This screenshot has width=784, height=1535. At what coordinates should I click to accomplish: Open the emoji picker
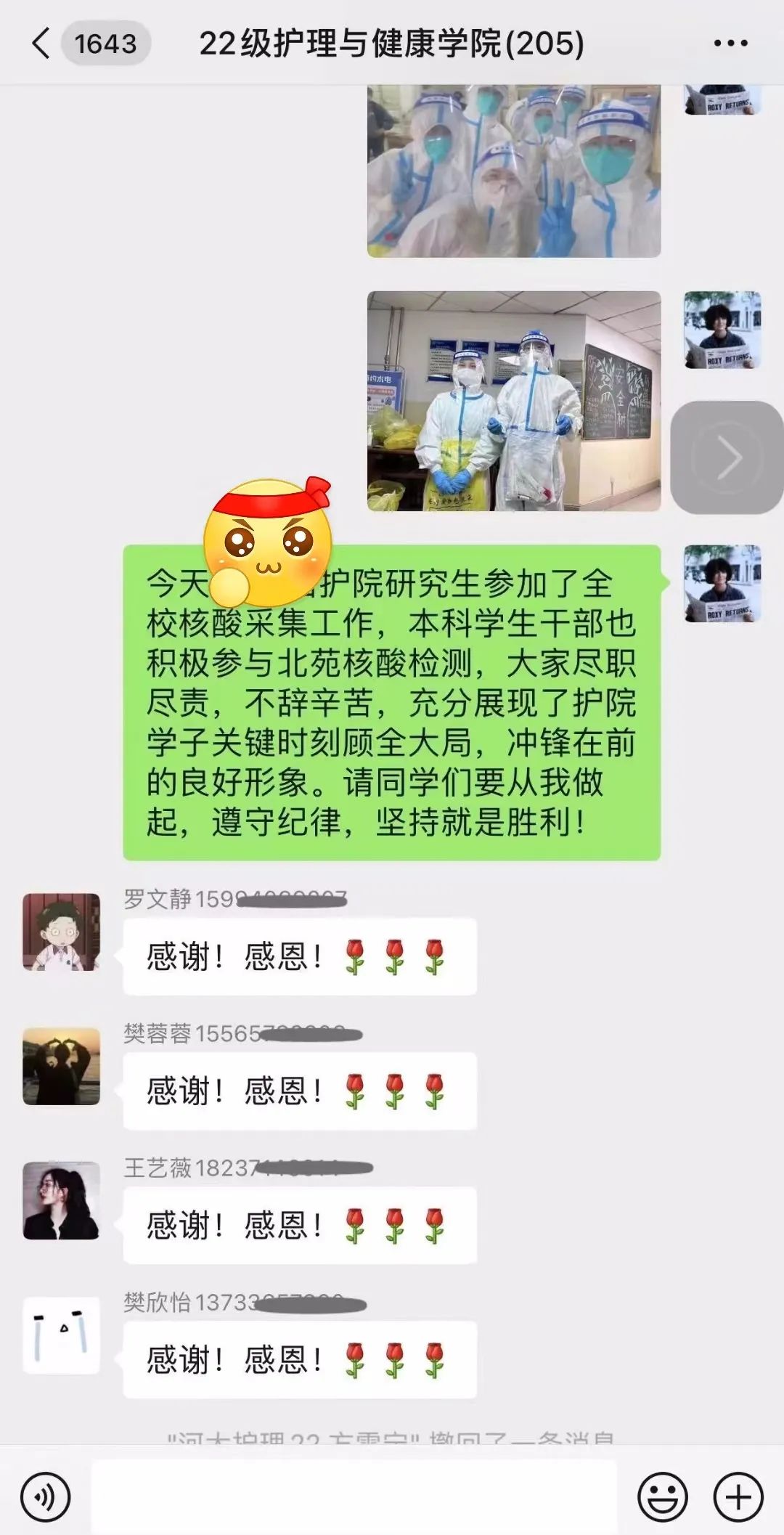pos(662,1497)
